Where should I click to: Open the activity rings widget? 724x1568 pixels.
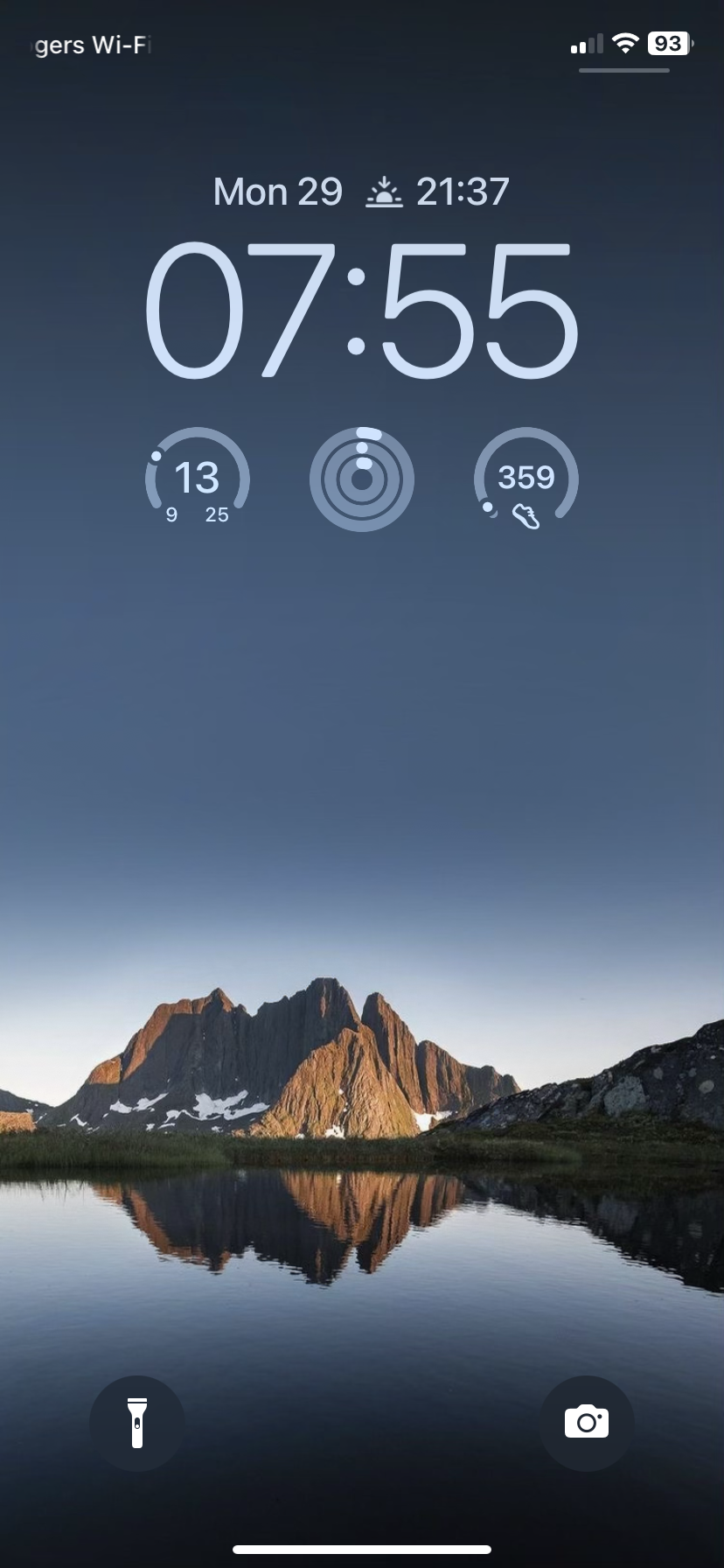click(x=361, y=479)
